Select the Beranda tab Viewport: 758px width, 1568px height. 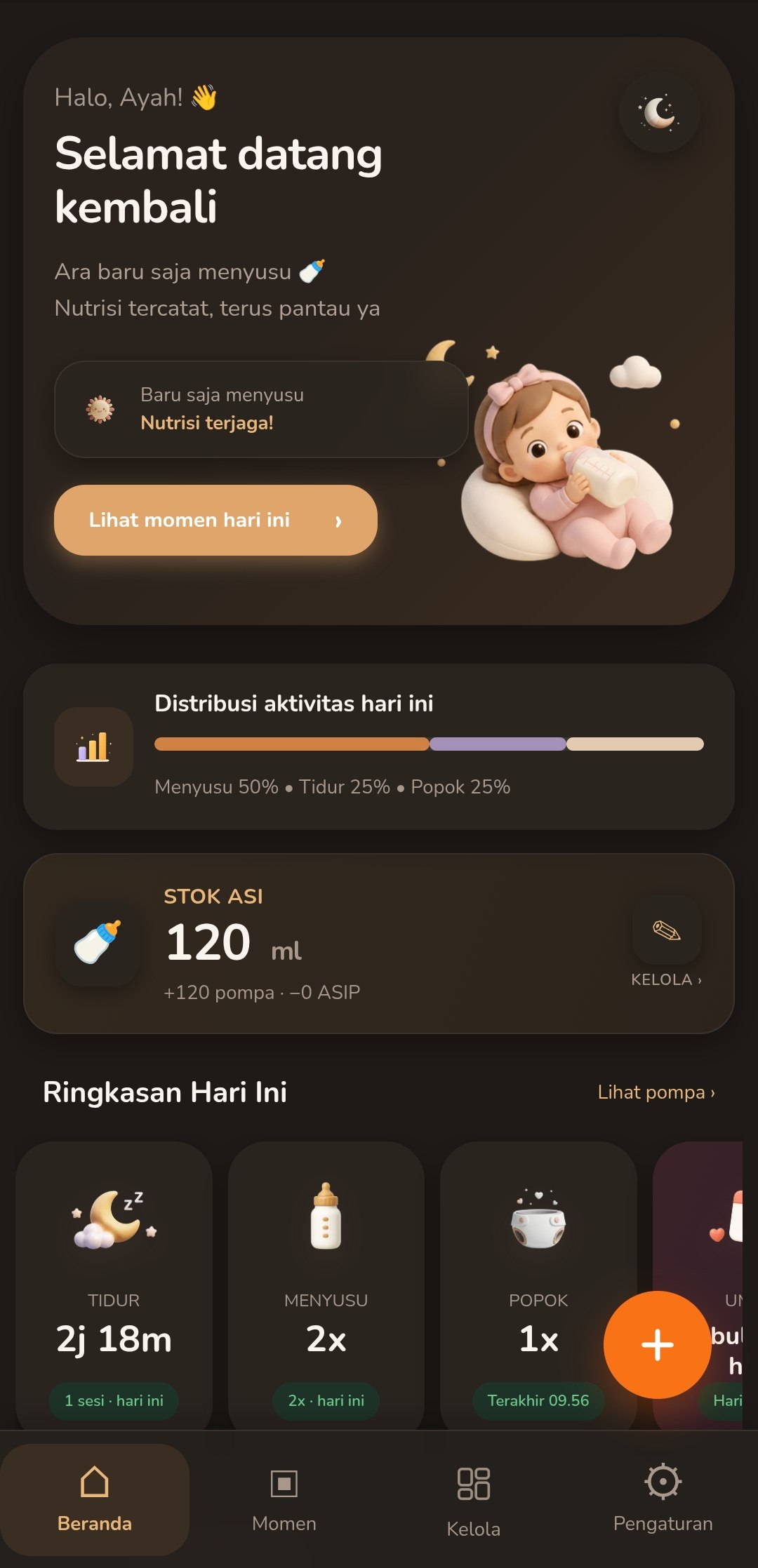tap(95, 1499)
